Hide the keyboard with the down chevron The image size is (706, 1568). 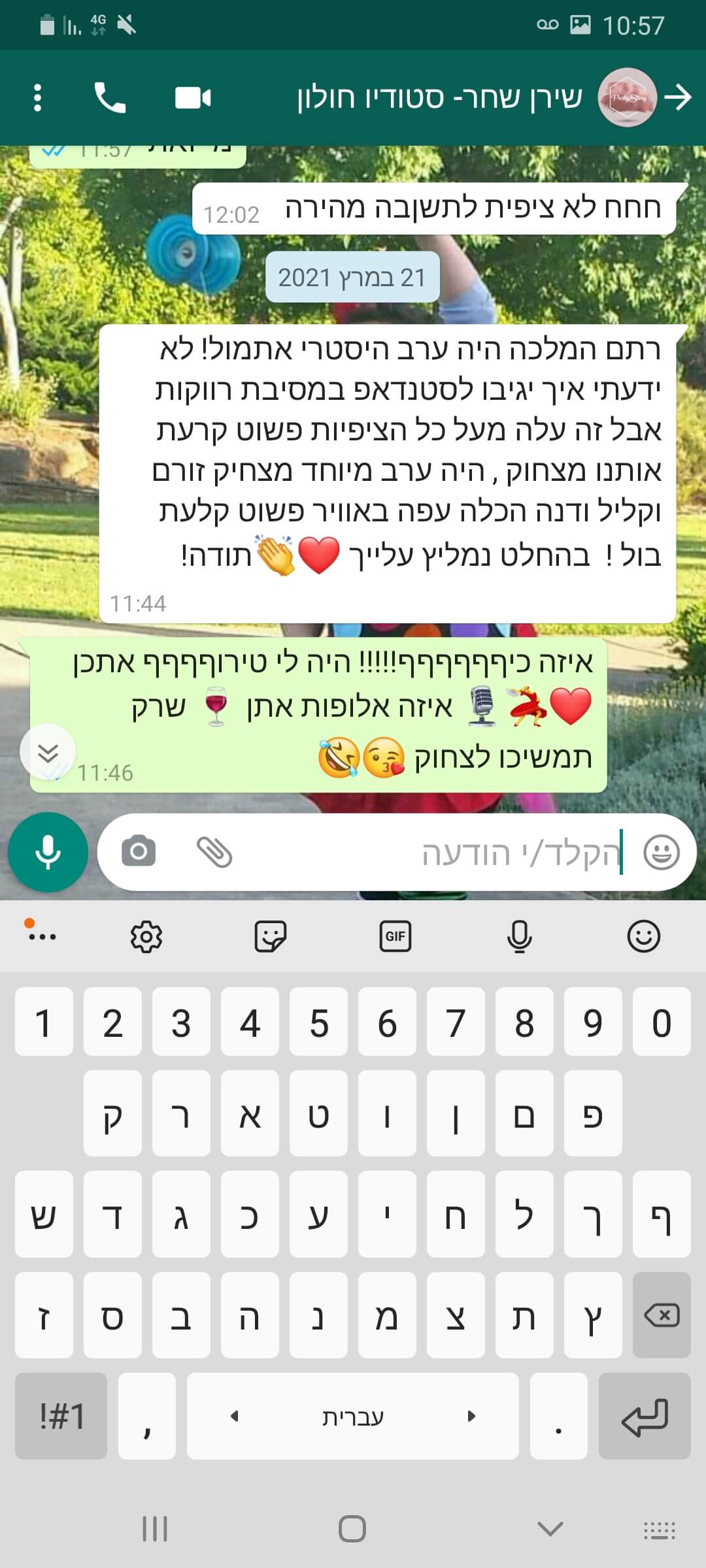click(550, 1529)
